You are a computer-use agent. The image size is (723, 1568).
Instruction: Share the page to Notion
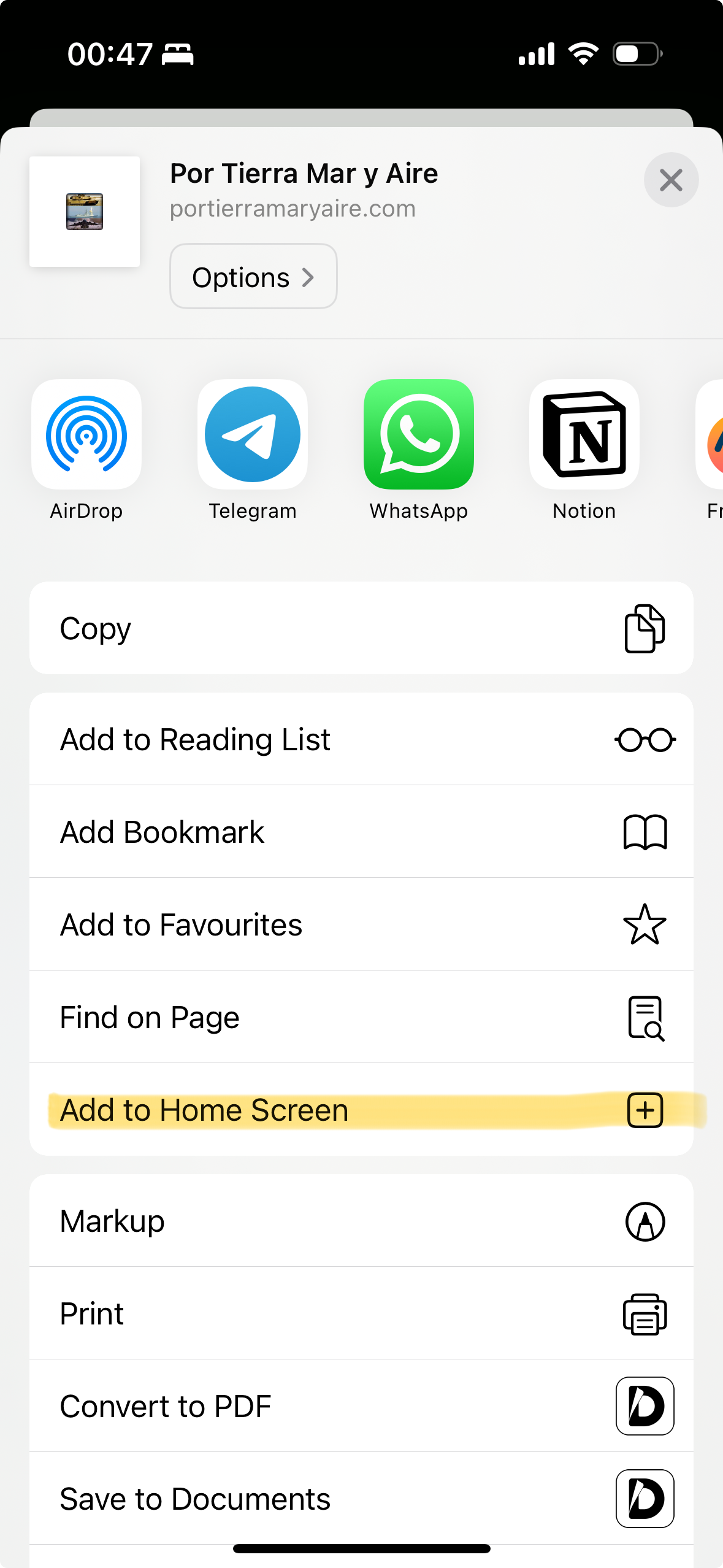click(584, 434)
